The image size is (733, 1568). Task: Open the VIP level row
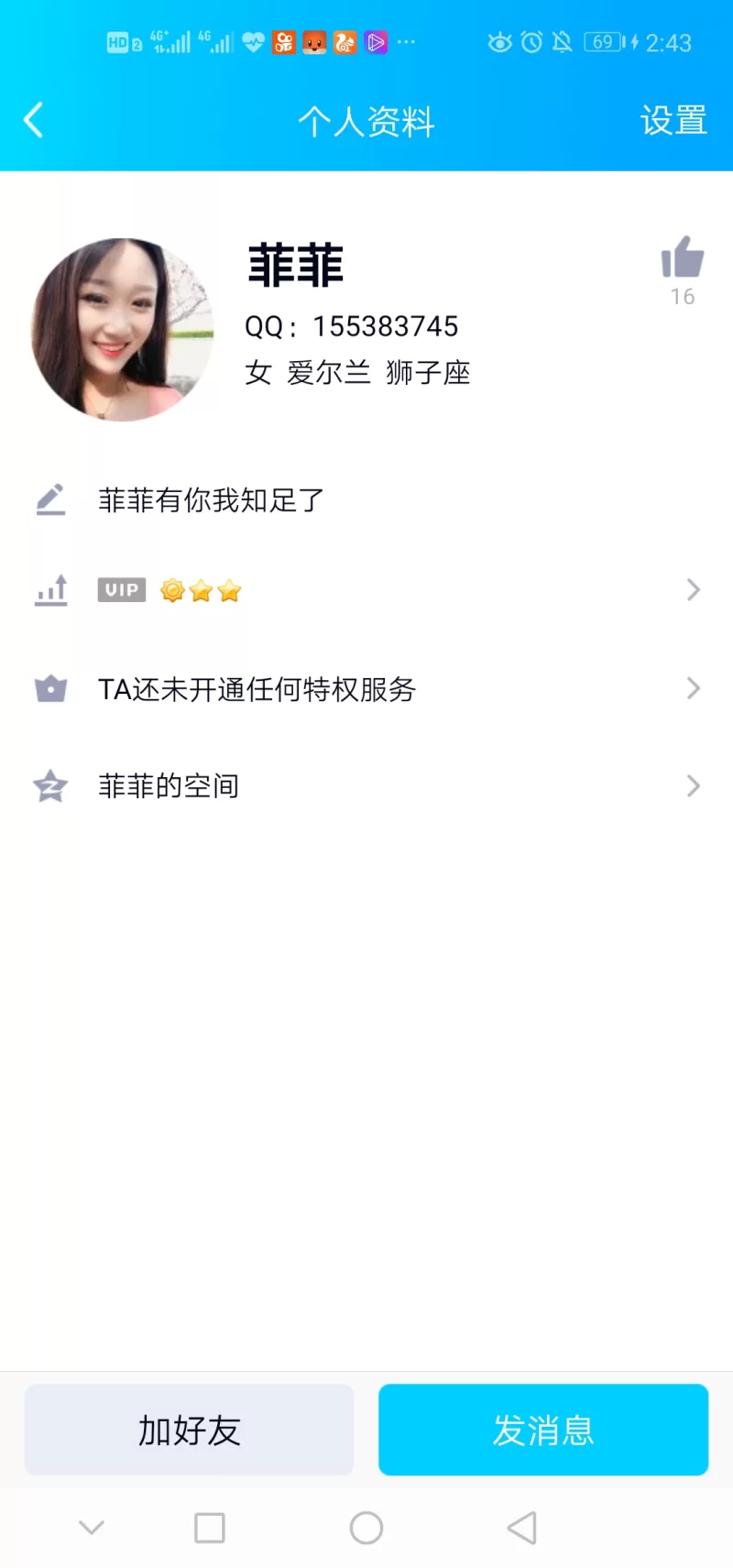366,590
